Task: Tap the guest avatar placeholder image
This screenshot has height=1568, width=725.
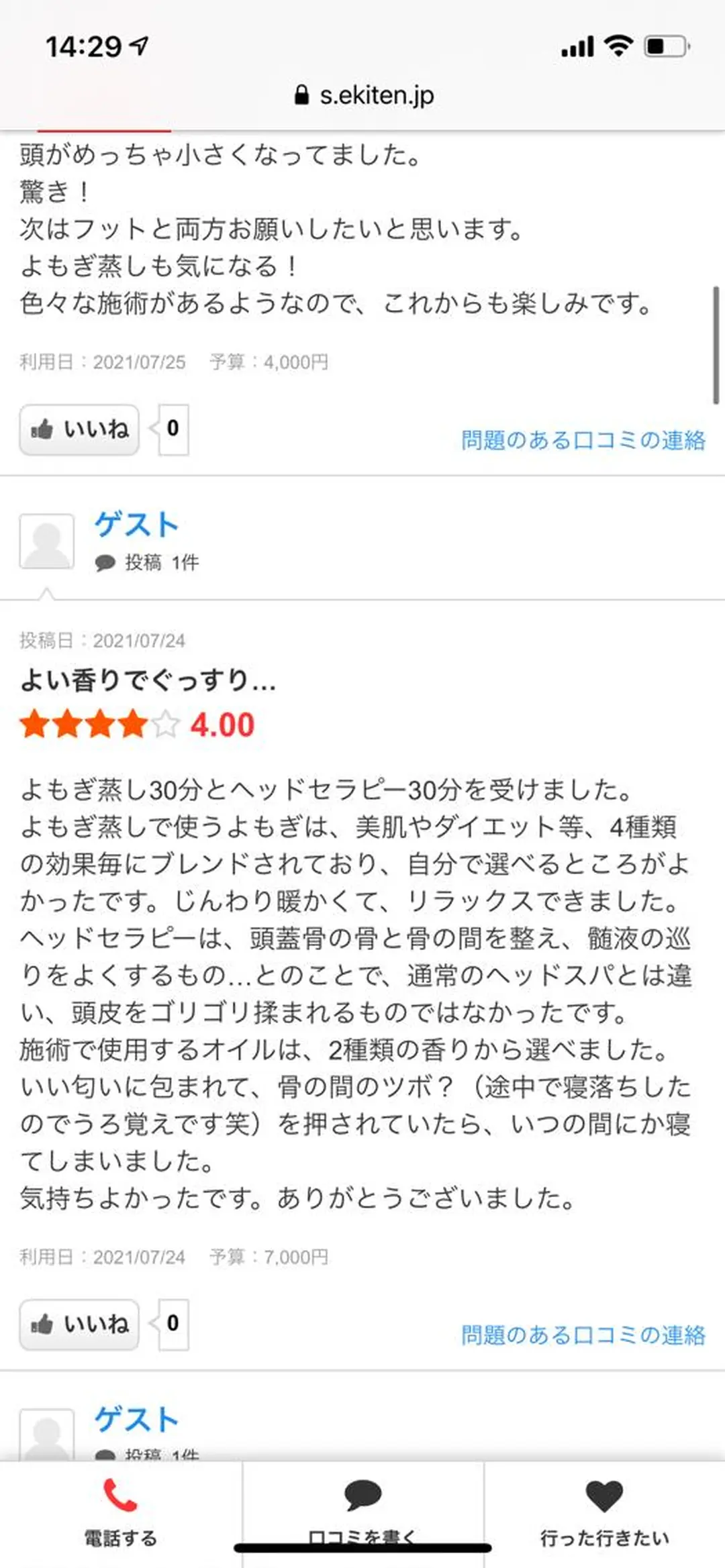Action: click(46, 542)
